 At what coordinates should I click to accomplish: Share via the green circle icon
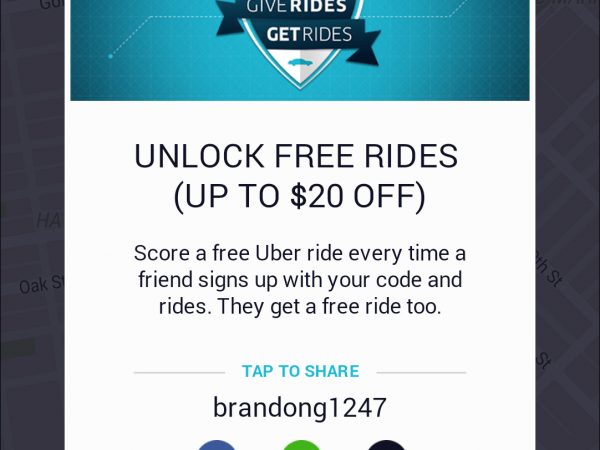pyautogui.click(x=301, y=446)
